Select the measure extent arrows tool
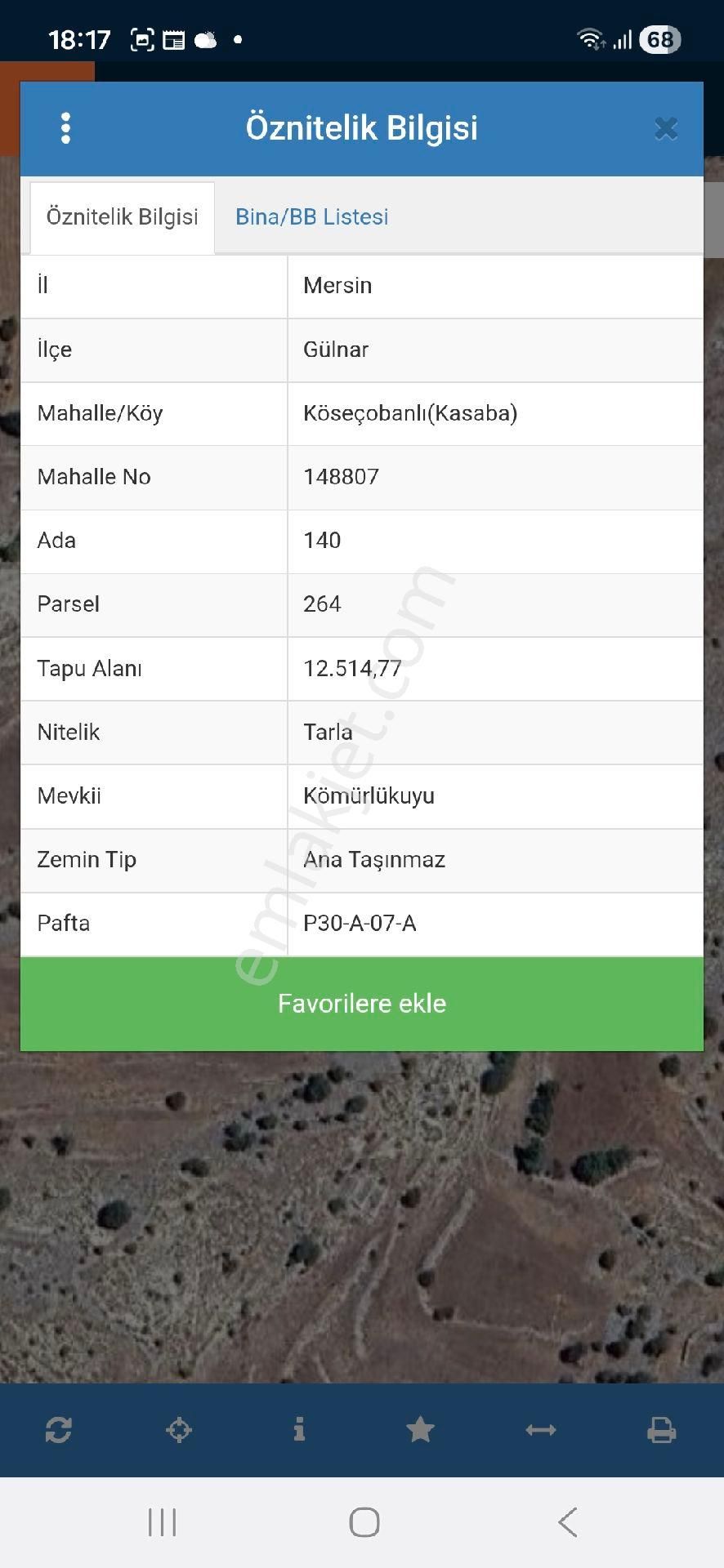The width and height of the screenshot is (724, 1568). [x=541, y=1430]
